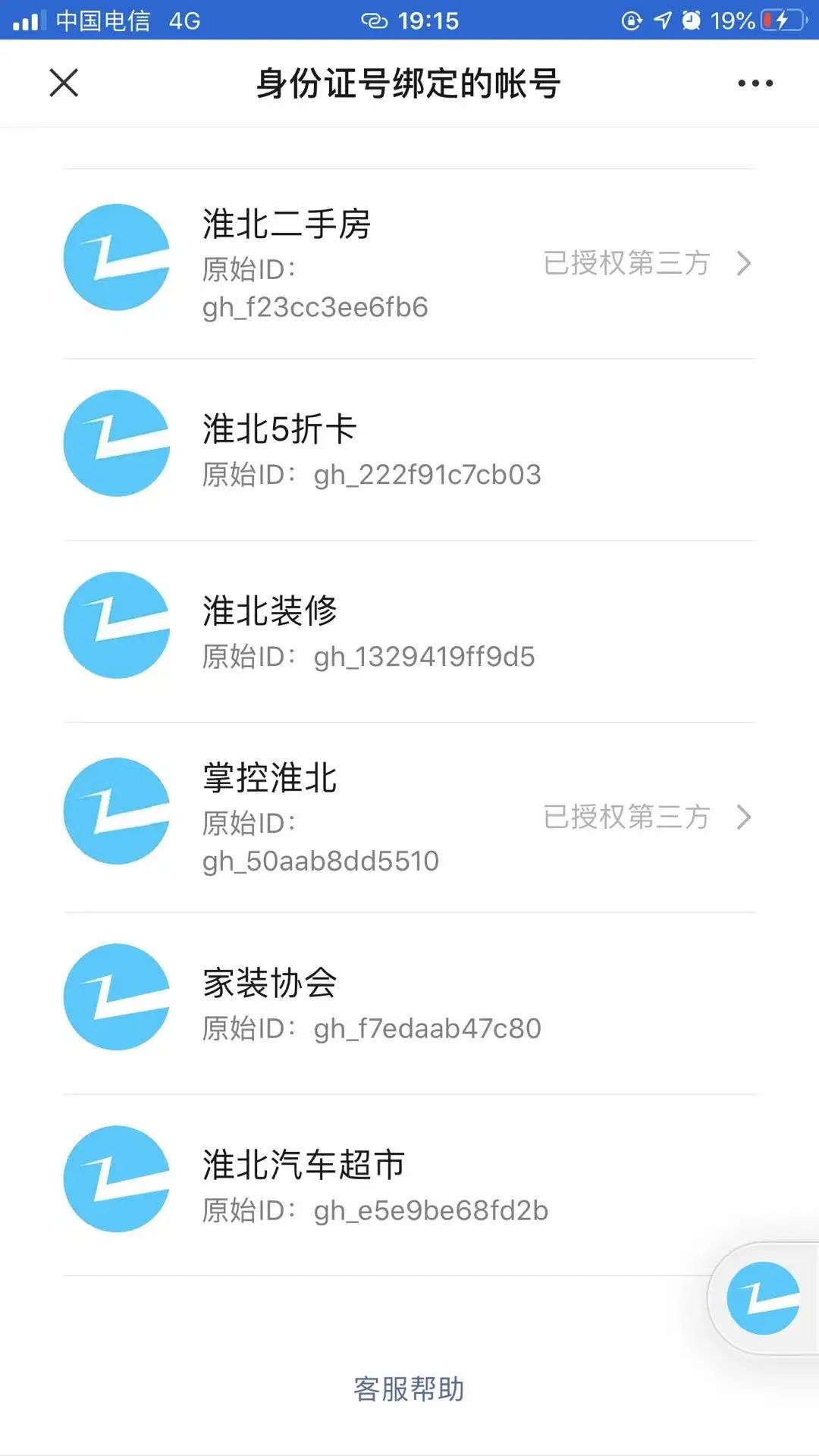Open the 淮北二手房 account row
The width and height of the screenshot is (819, 1456).
(409, 264)
